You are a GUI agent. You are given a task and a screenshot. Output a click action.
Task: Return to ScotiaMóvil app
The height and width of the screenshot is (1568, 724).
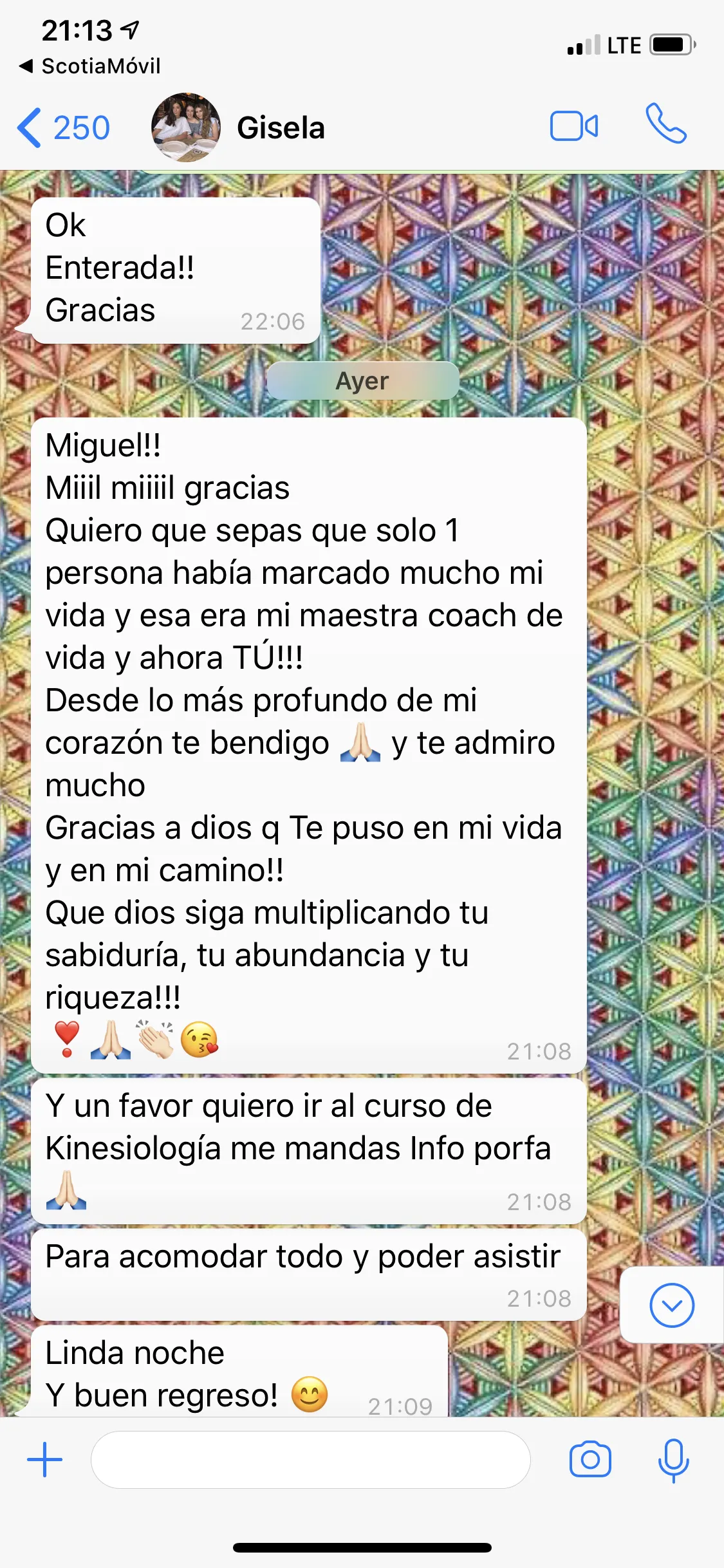(x=90, y=66)
